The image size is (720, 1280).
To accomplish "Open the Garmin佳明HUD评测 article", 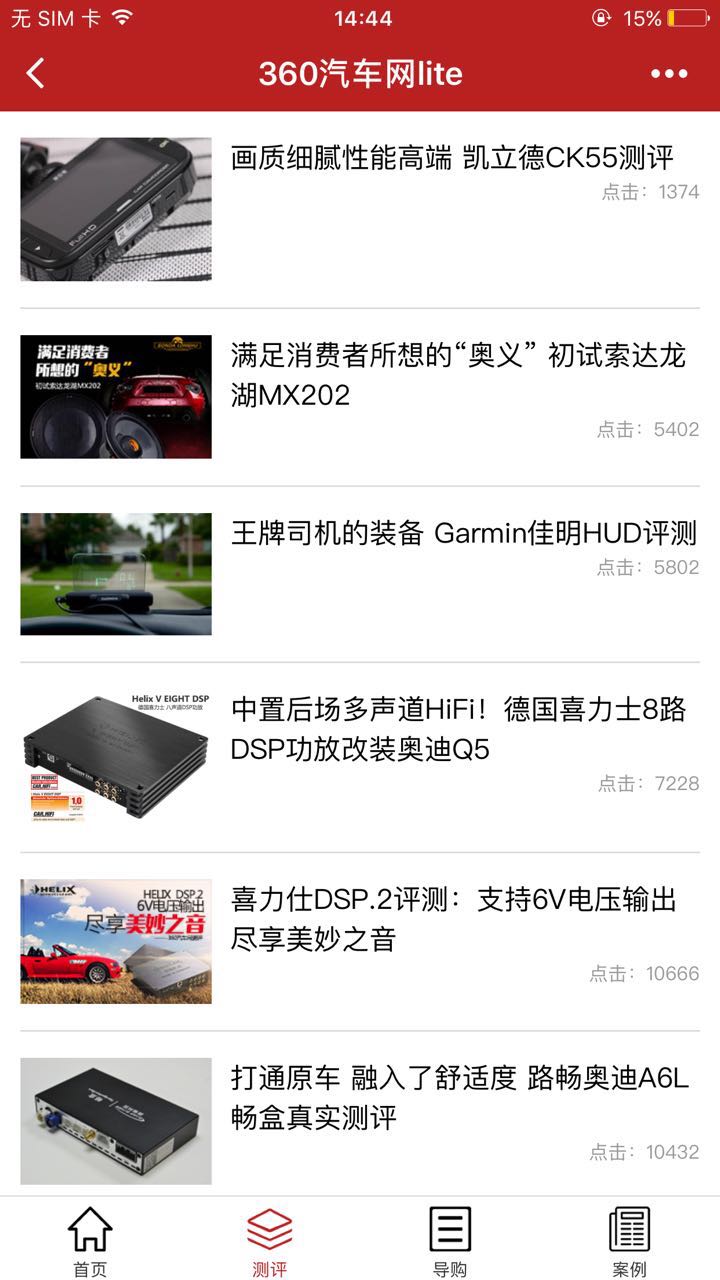I will pyautogui.click(x=463, y=533).
